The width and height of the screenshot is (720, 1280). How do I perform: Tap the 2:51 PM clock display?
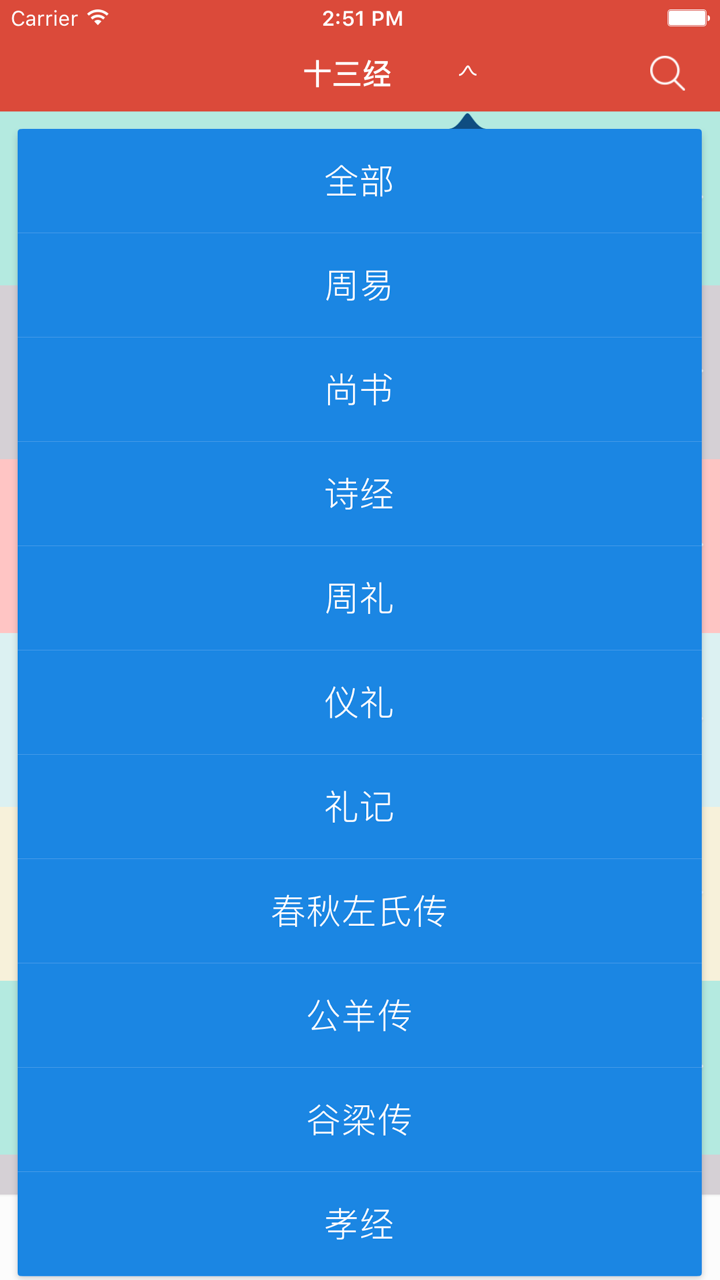point(360,17)
